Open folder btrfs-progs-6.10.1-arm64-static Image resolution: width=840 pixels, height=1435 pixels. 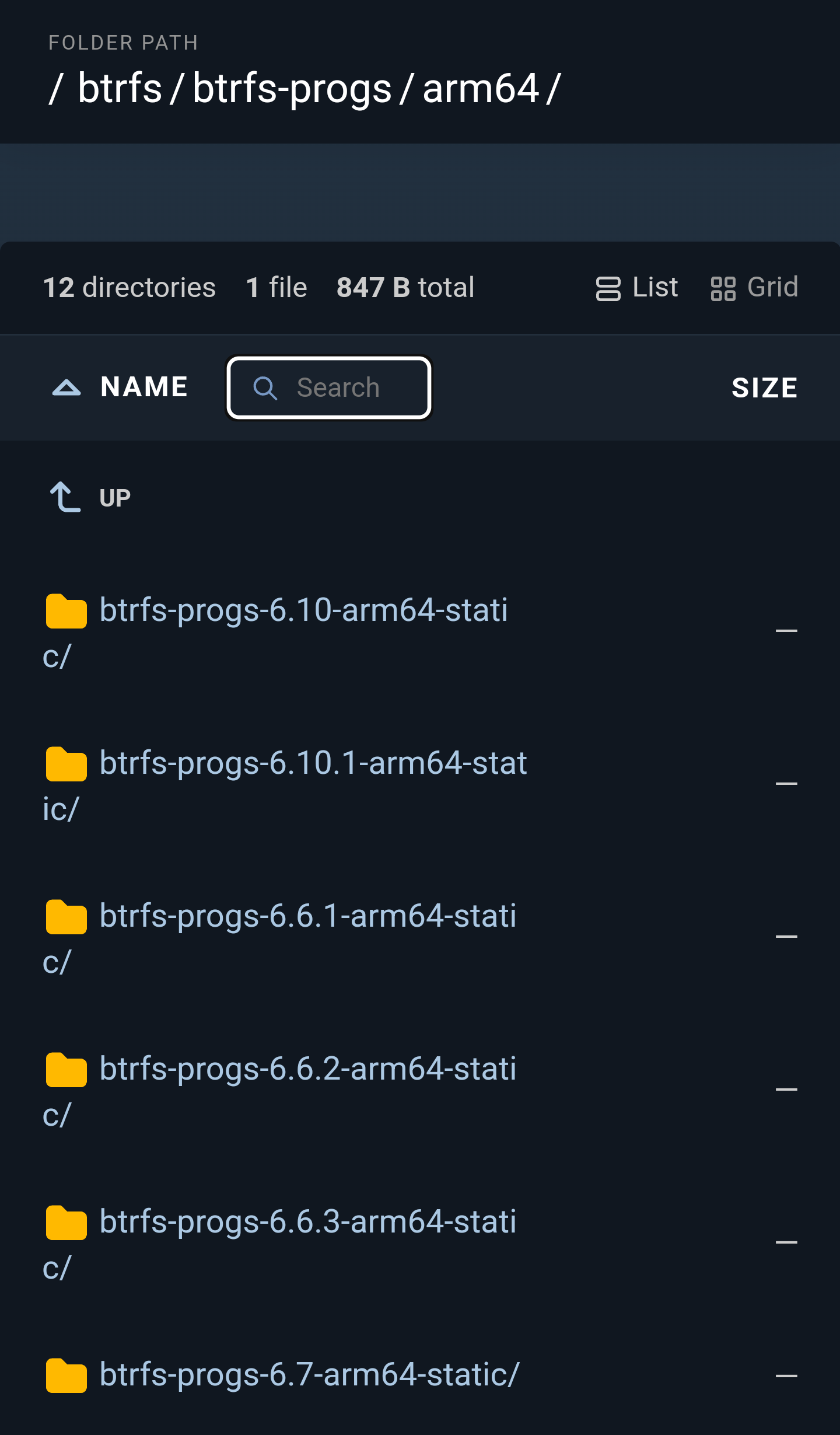[285, 785]
